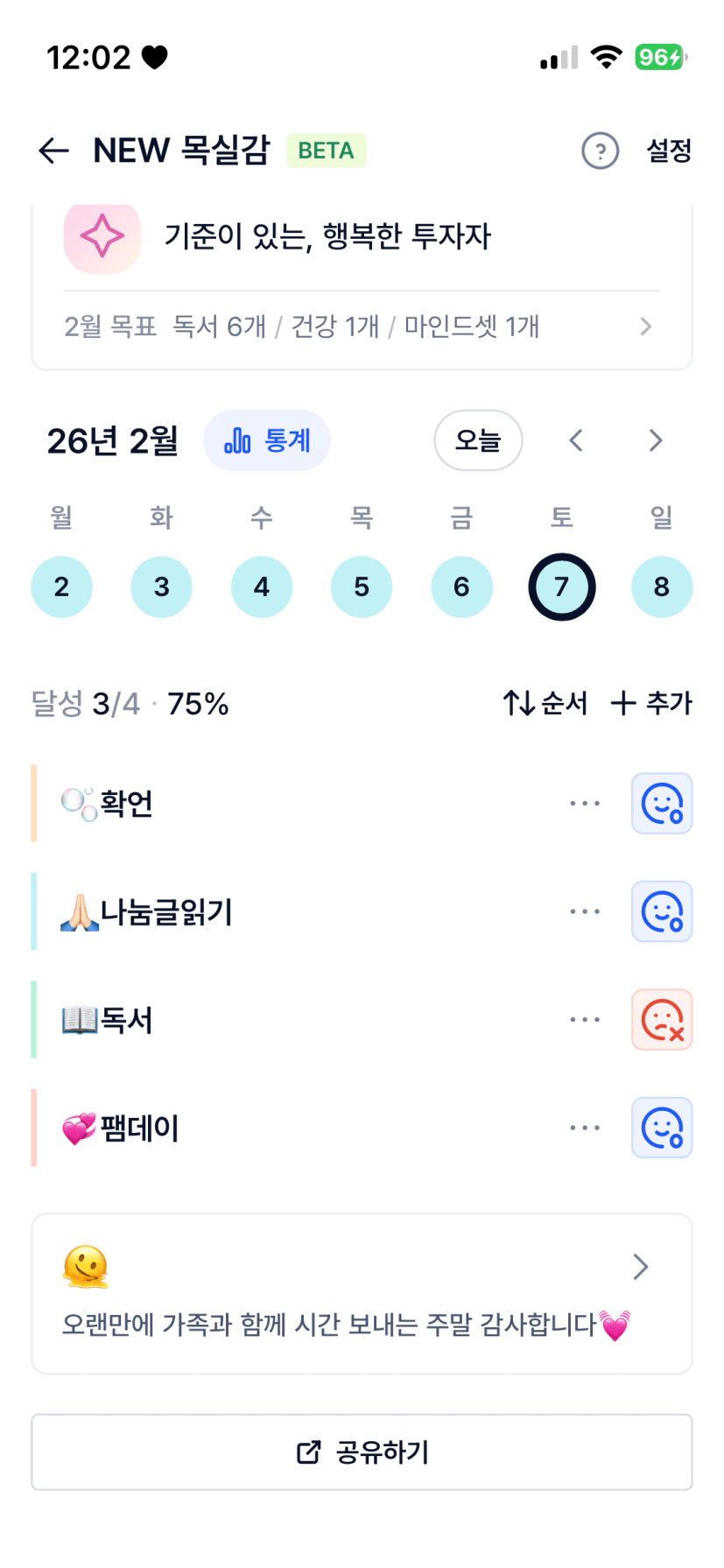Open the 통계 statistics view
Screen dimensions: 724x1568
coord(267,440)
